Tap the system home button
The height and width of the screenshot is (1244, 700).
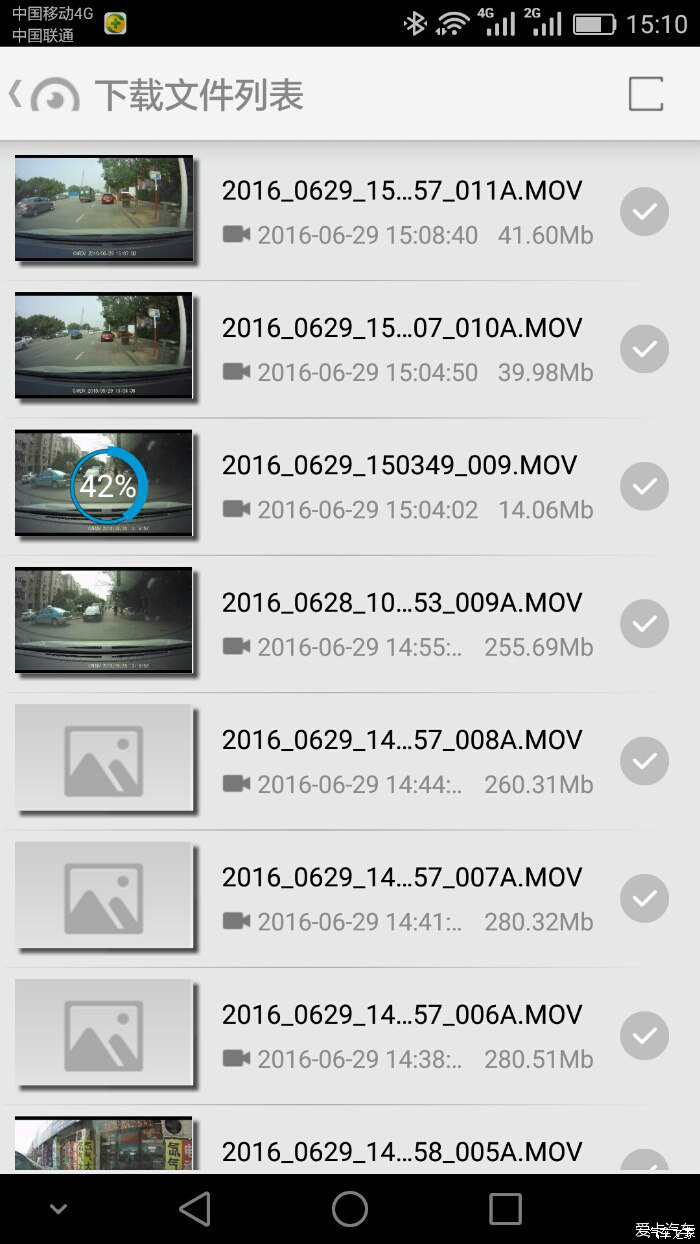click(x=350, y=1209)
